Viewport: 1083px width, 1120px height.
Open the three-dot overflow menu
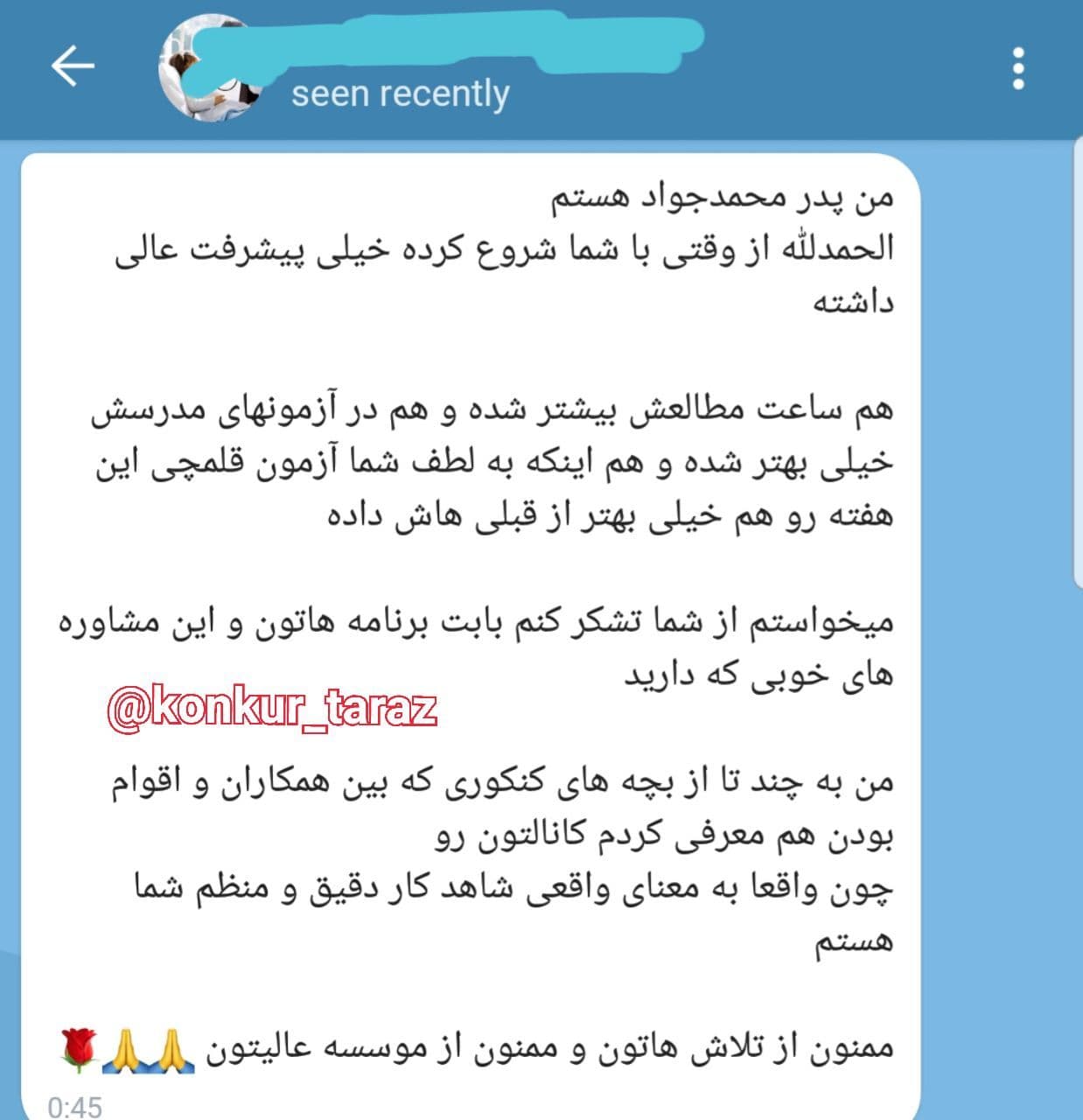coord(1017,68)
